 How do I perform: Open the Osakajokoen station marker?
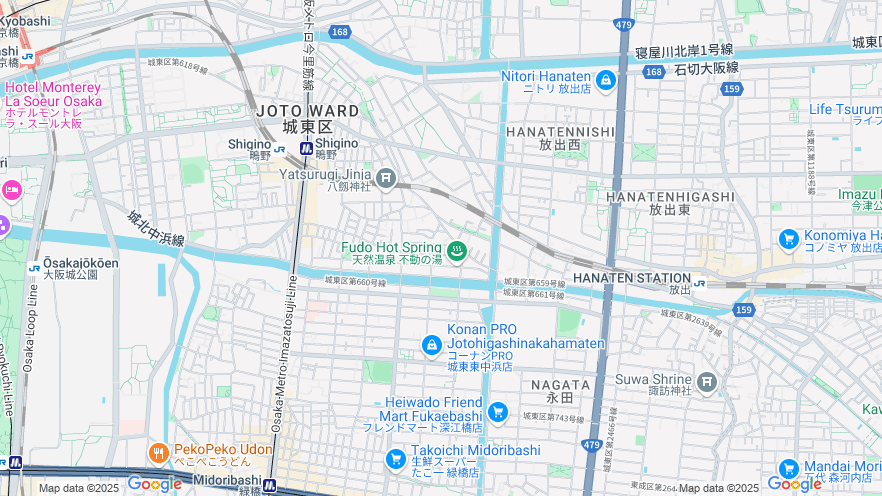35,267
